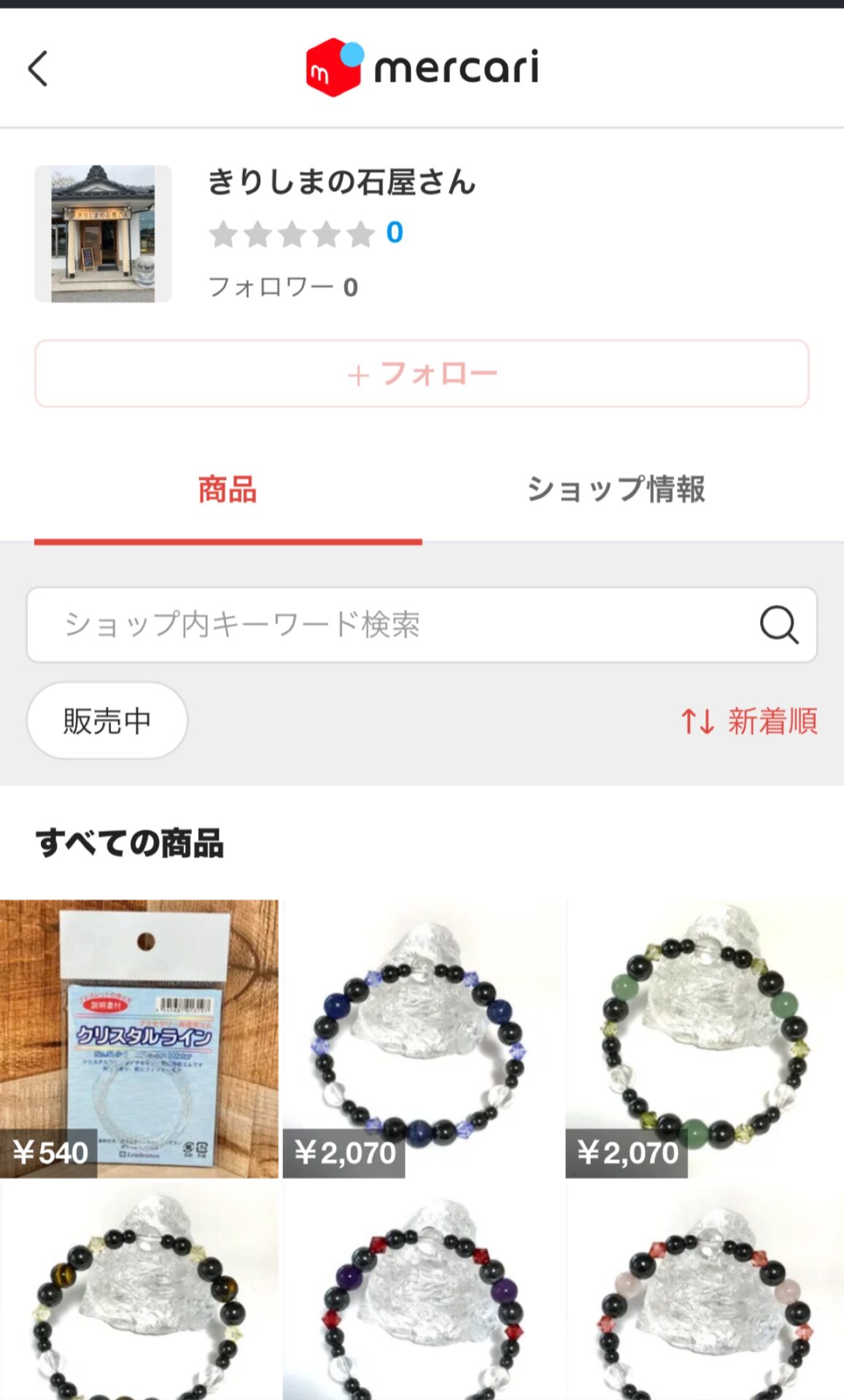Viewport: 844px width, 1400px height.
Task: Change sort order from 新着順
Action: [749, 721]
